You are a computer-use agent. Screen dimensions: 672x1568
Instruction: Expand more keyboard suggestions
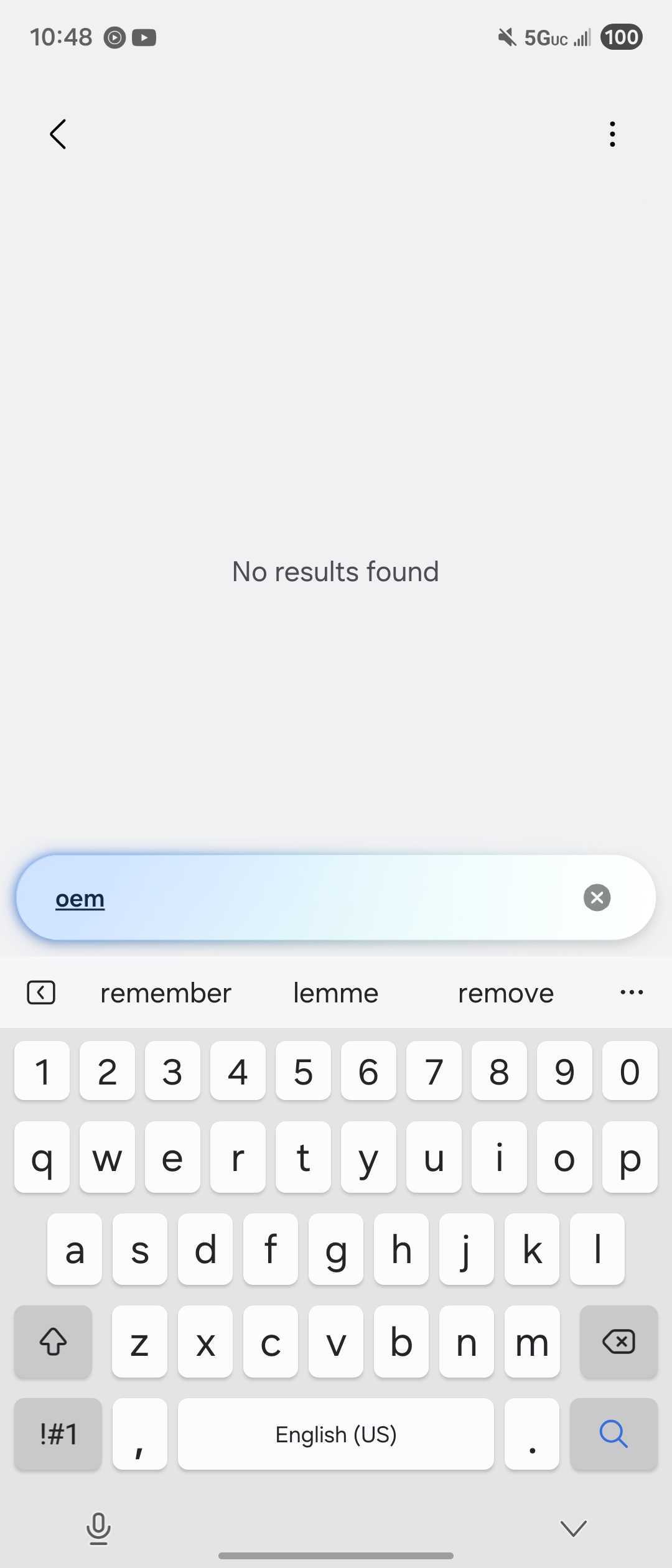pos(632,992)
